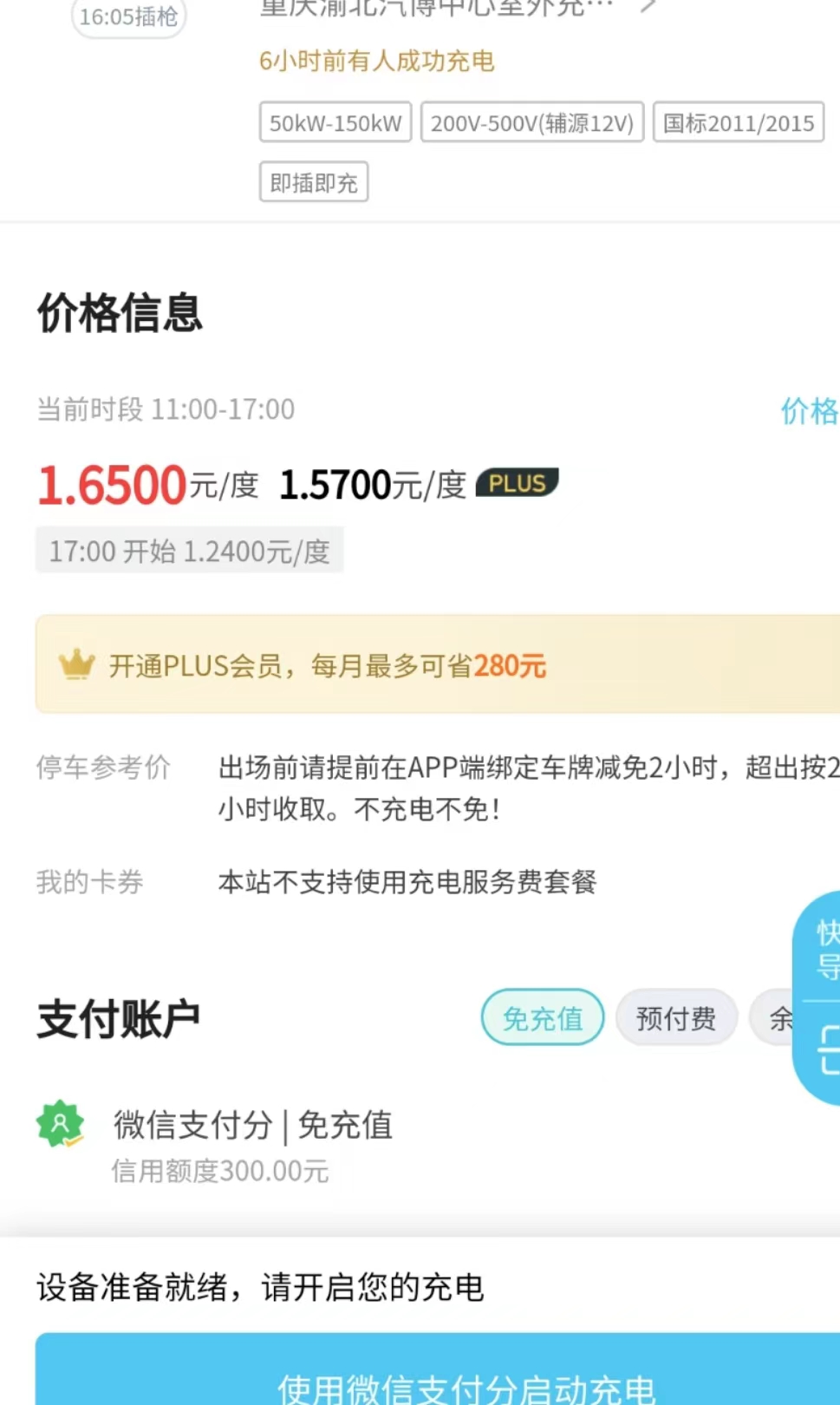
Task: Open the PLUS membership savings banner
Action: point(438,664)
